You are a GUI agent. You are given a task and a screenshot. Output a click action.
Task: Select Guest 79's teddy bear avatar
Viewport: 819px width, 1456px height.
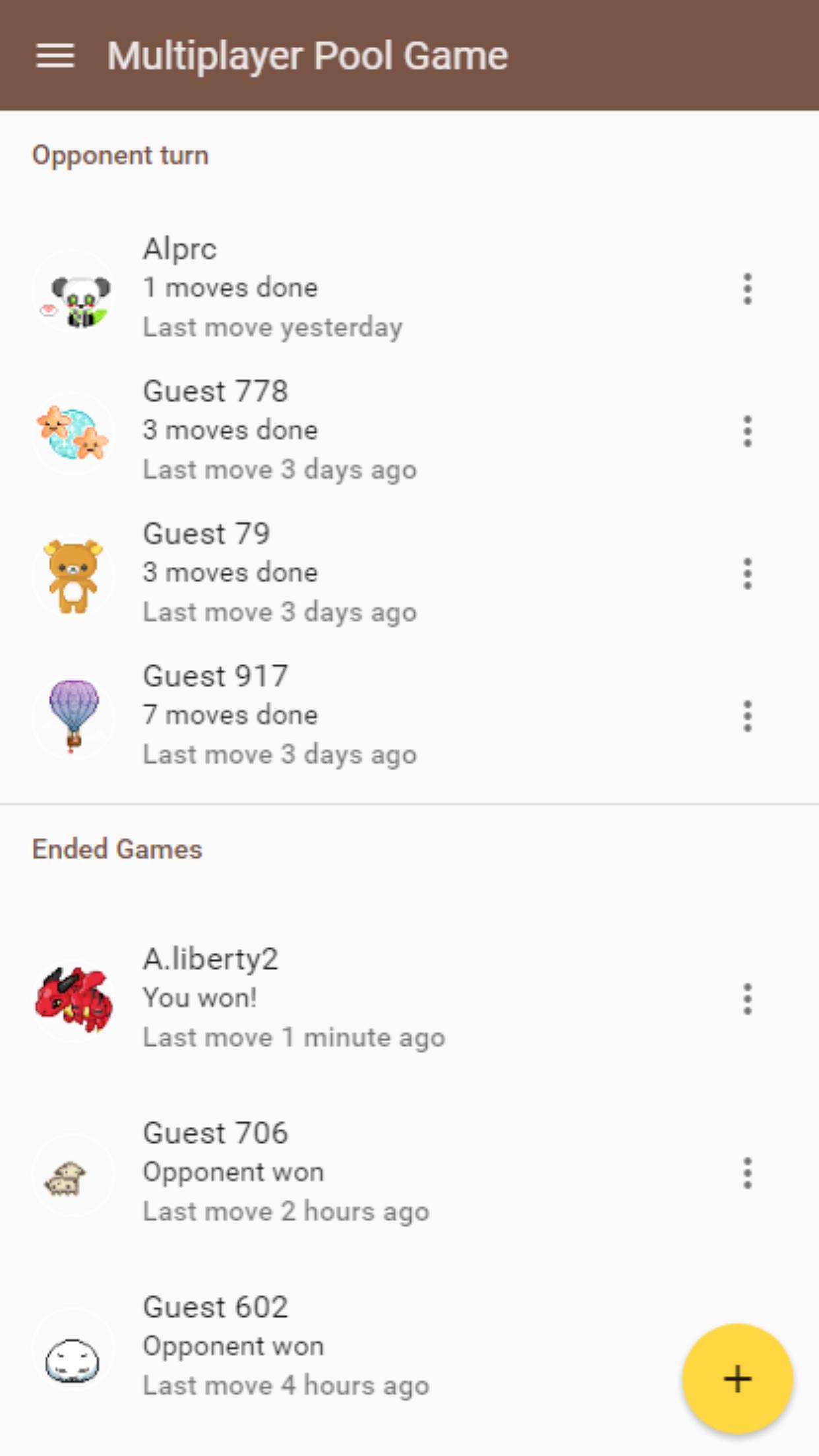[74, 575]
